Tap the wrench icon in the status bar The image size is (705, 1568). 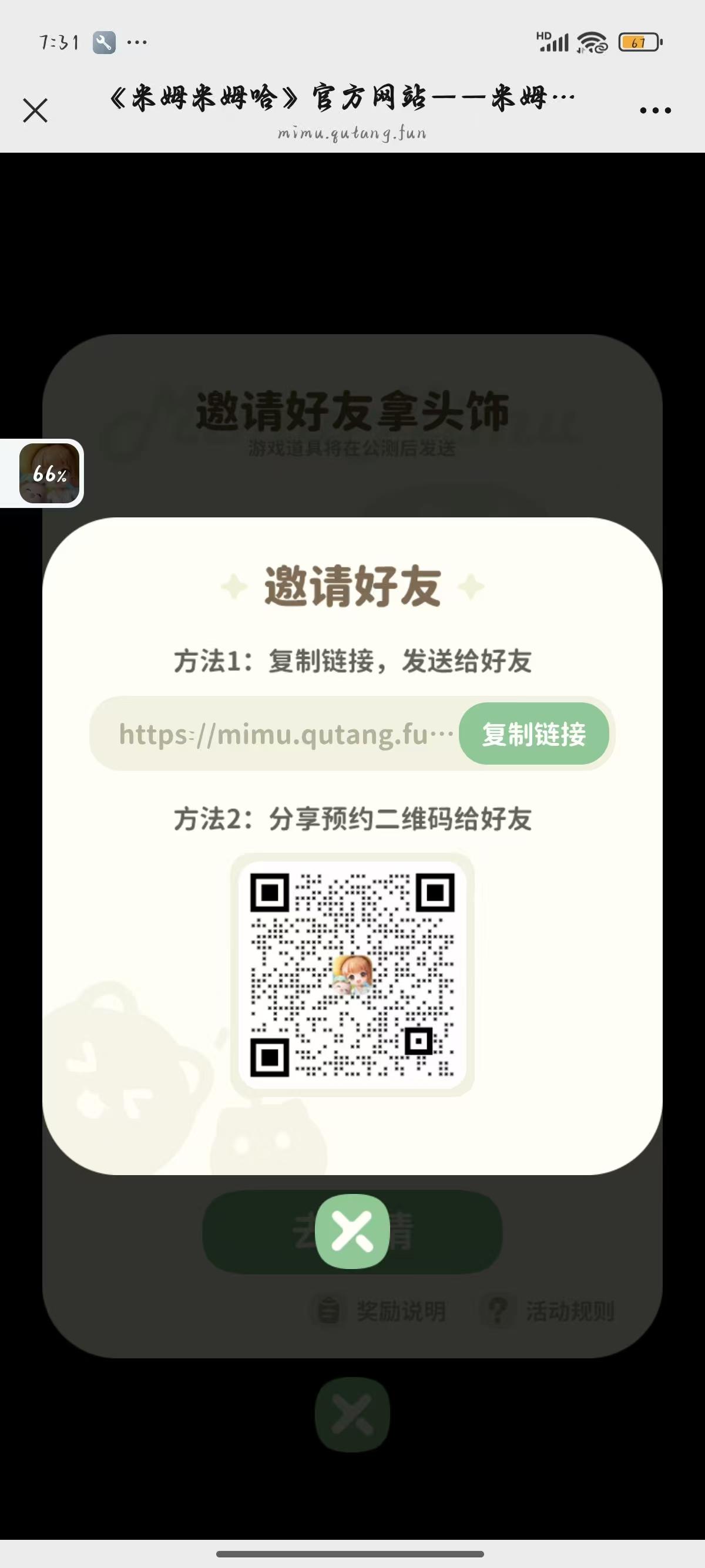(105, 41)
